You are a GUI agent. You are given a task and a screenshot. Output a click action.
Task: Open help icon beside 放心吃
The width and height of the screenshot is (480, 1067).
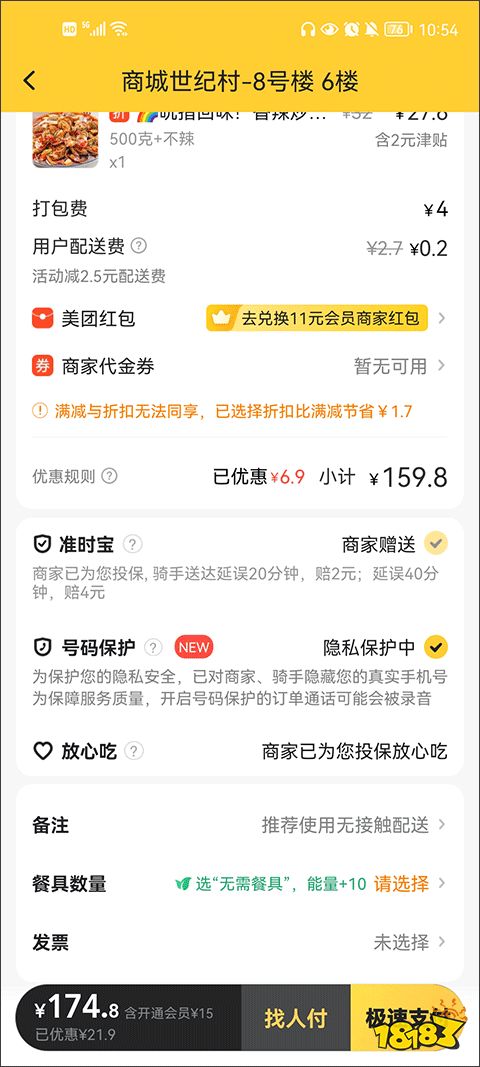[x=135, y=751]
